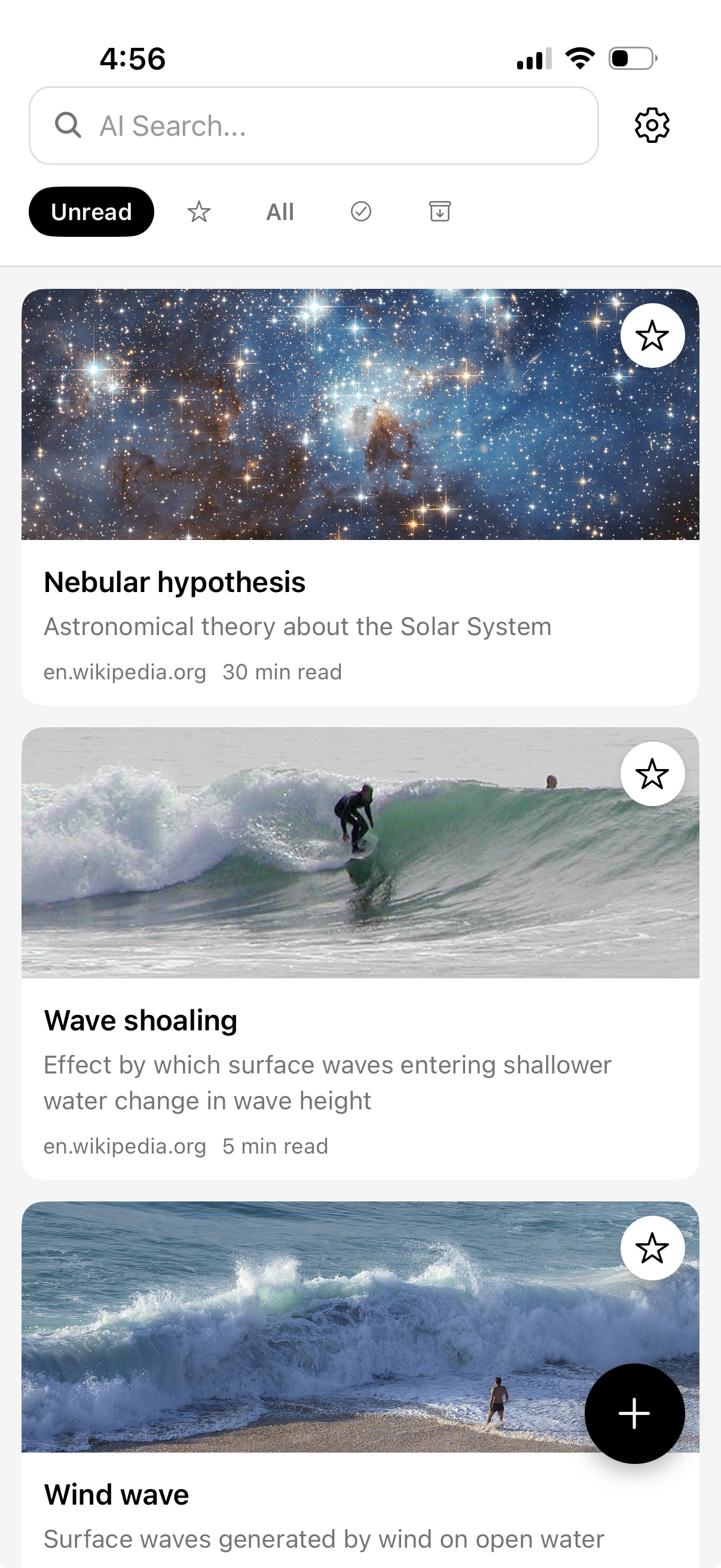Tap the plus button to add content
The width and height of the screenshot is (721, 1568).
tap(634, 1413)
